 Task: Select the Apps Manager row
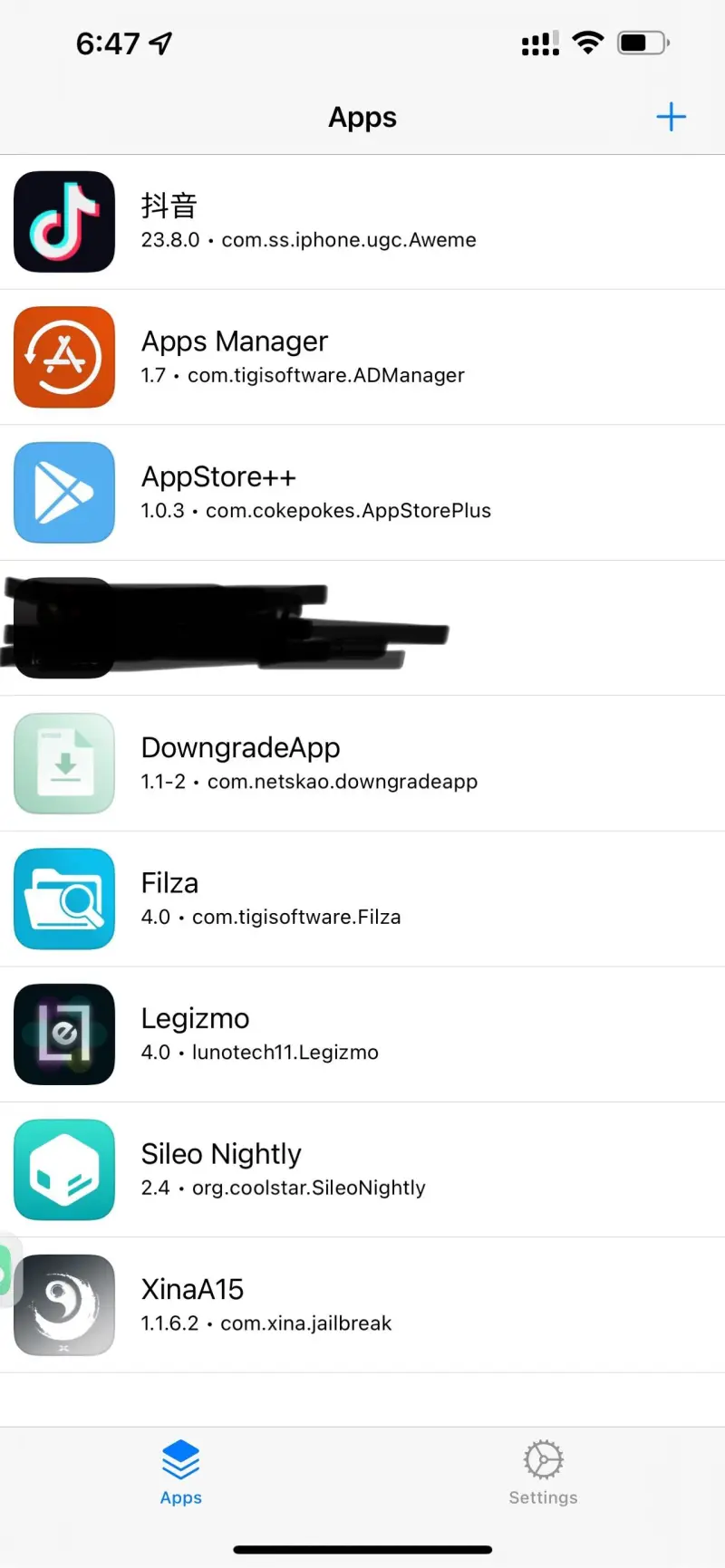(362, 357)
